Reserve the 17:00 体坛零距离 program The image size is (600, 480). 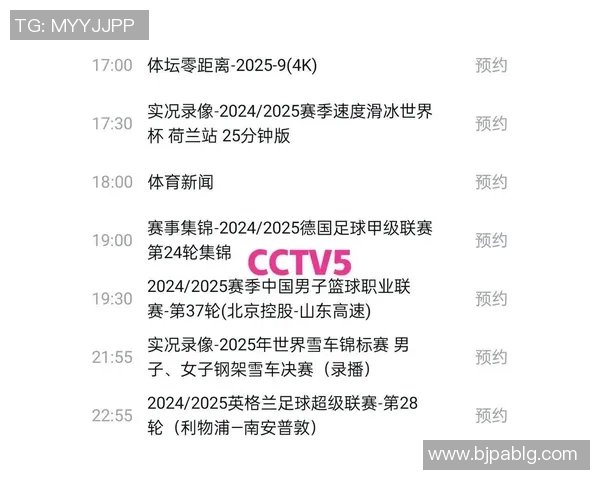tap(491, 65)
